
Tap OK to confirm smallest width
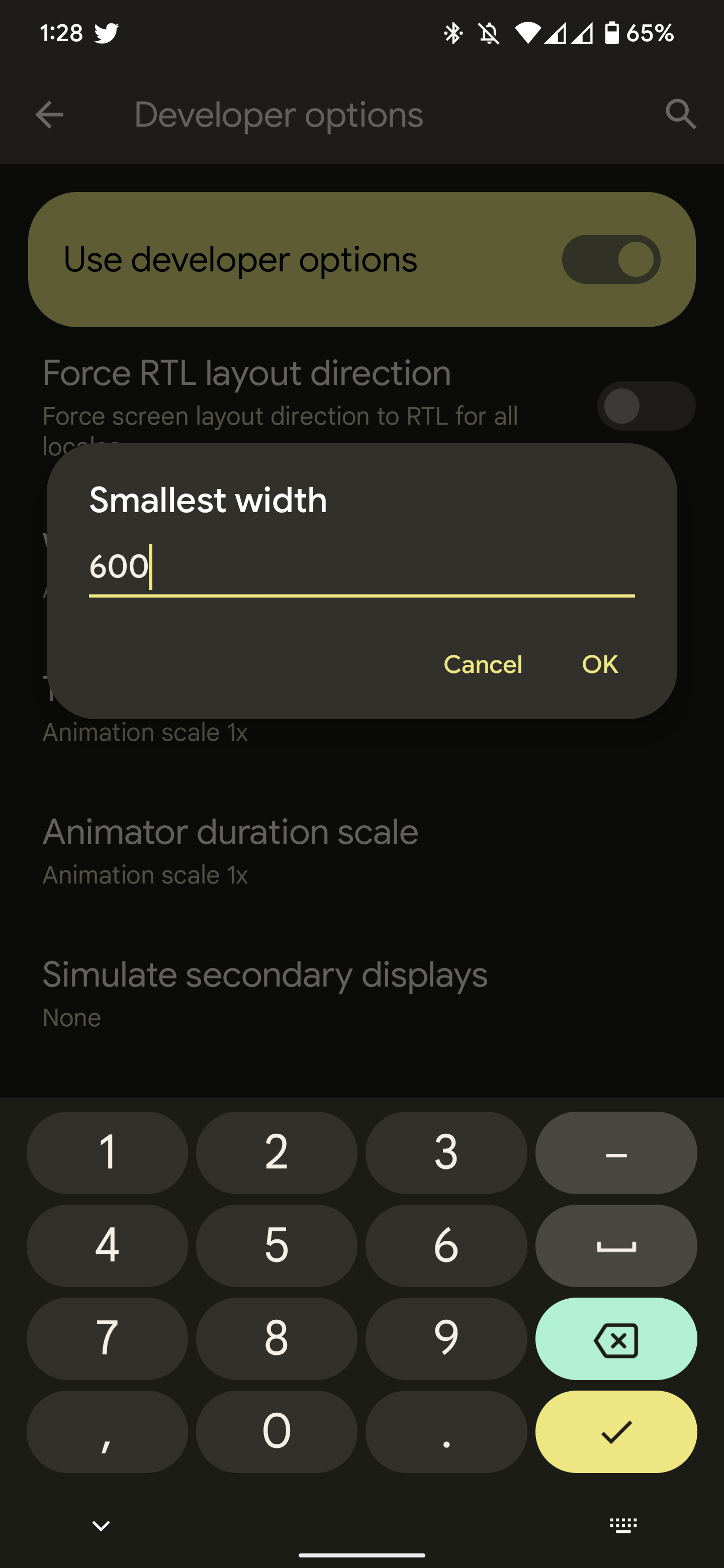[x=600, y=664]
